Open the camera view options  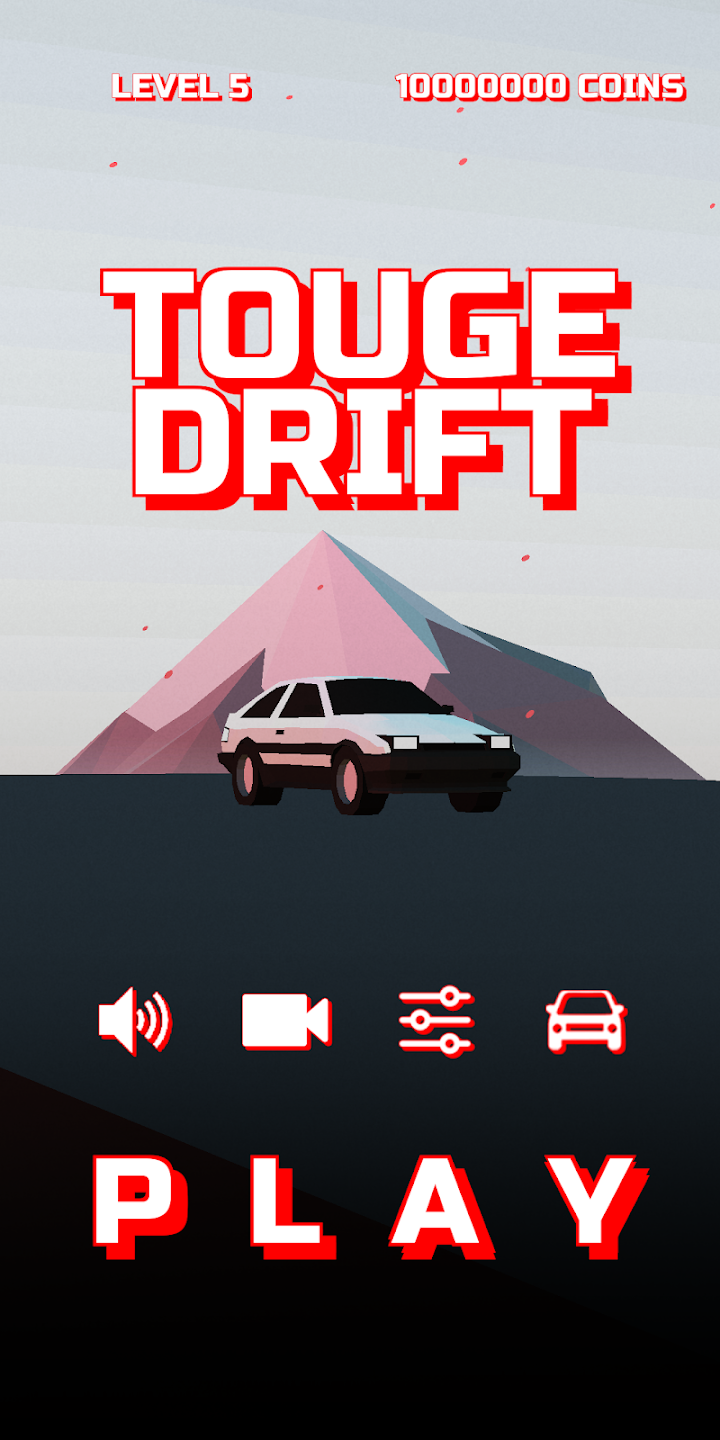tap(285, 1021)
